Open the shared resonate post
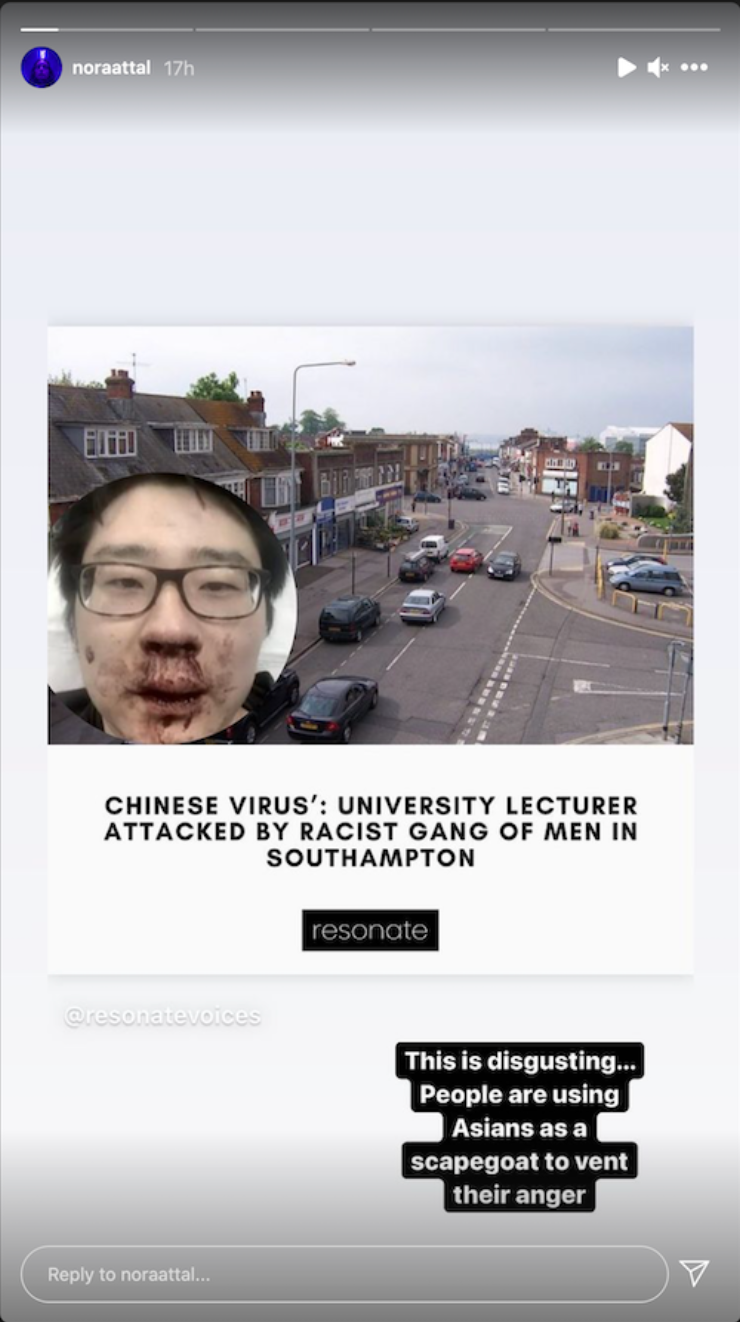Screen dimensions: 740x1322 [370, 650]
